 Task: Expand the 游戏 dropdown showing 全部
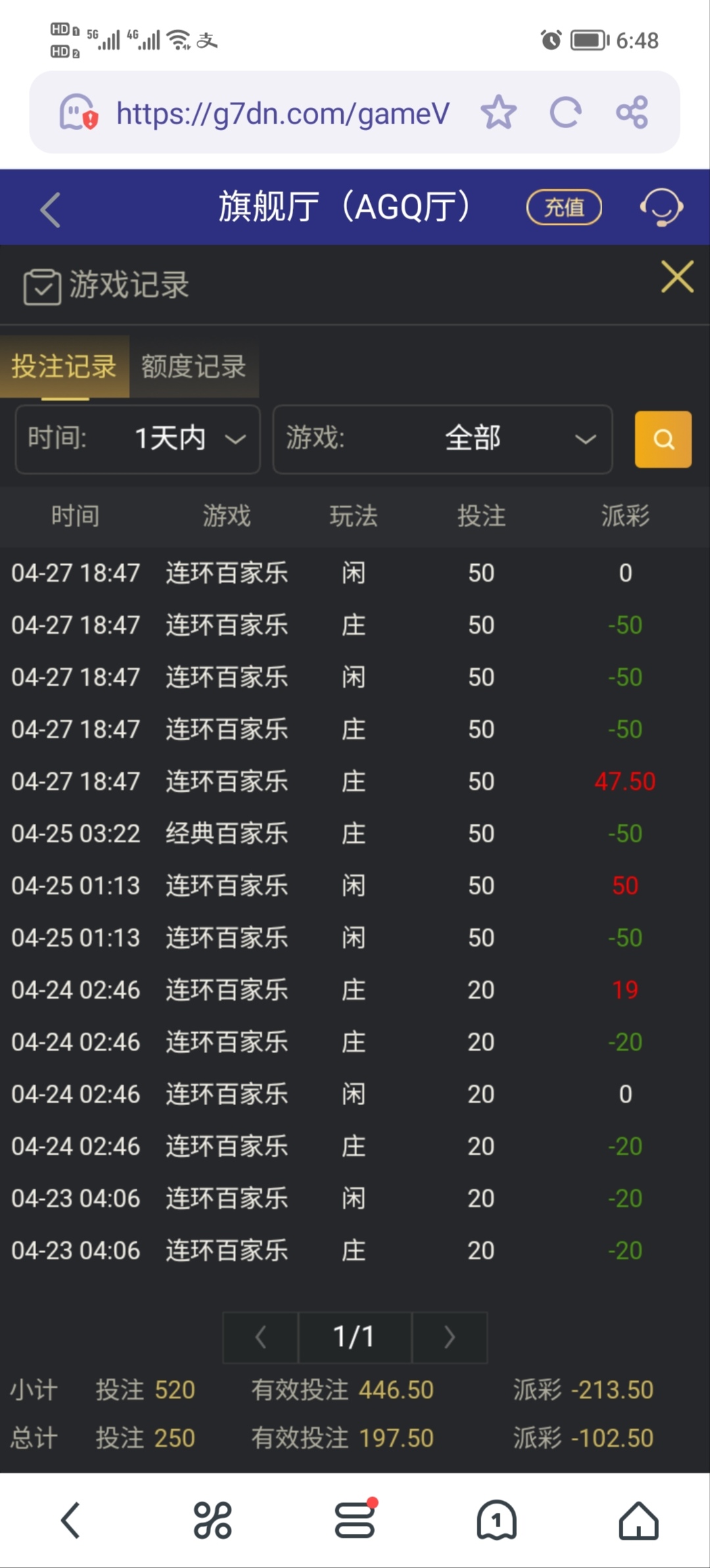[x=442, y=439]
